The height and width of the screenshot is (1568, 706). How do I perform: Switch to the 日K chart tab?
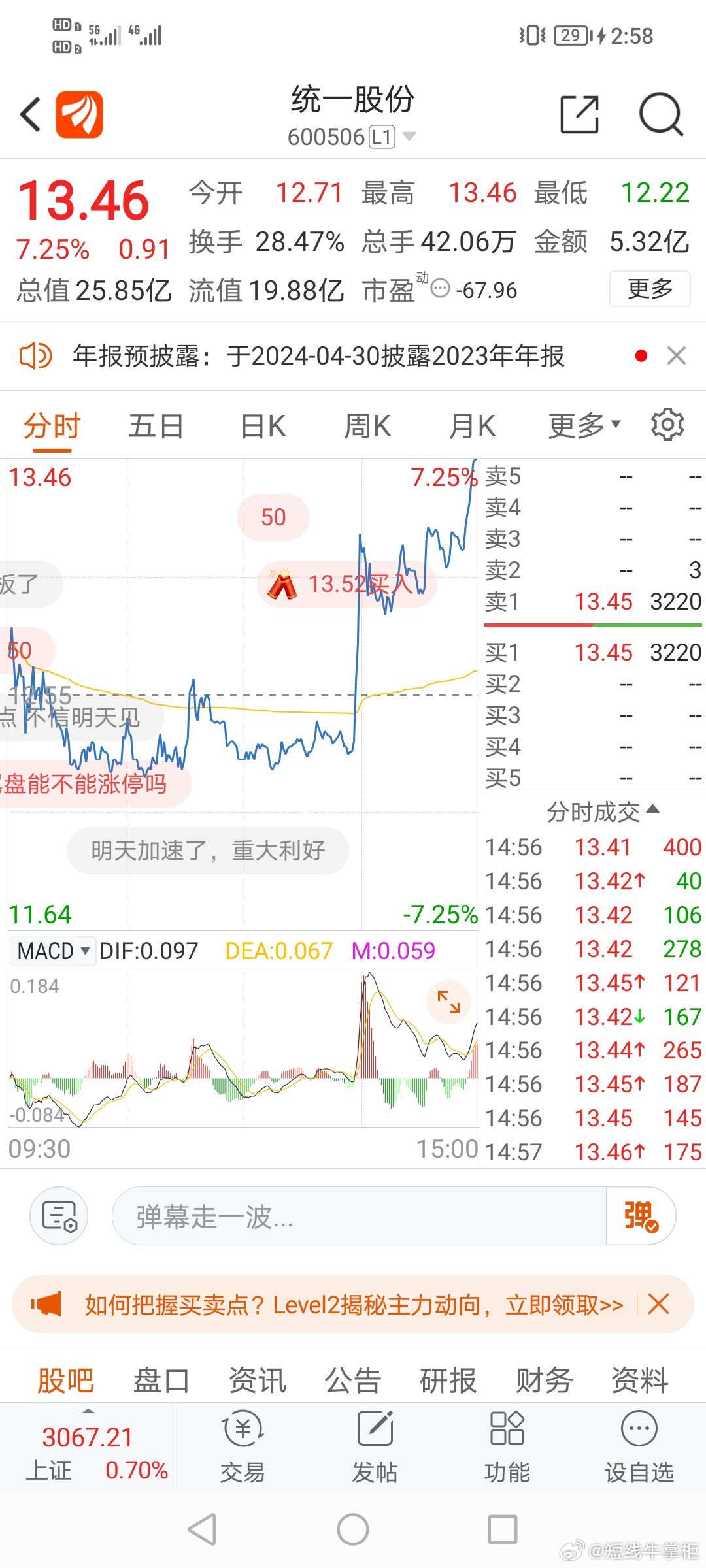point(263,427)
